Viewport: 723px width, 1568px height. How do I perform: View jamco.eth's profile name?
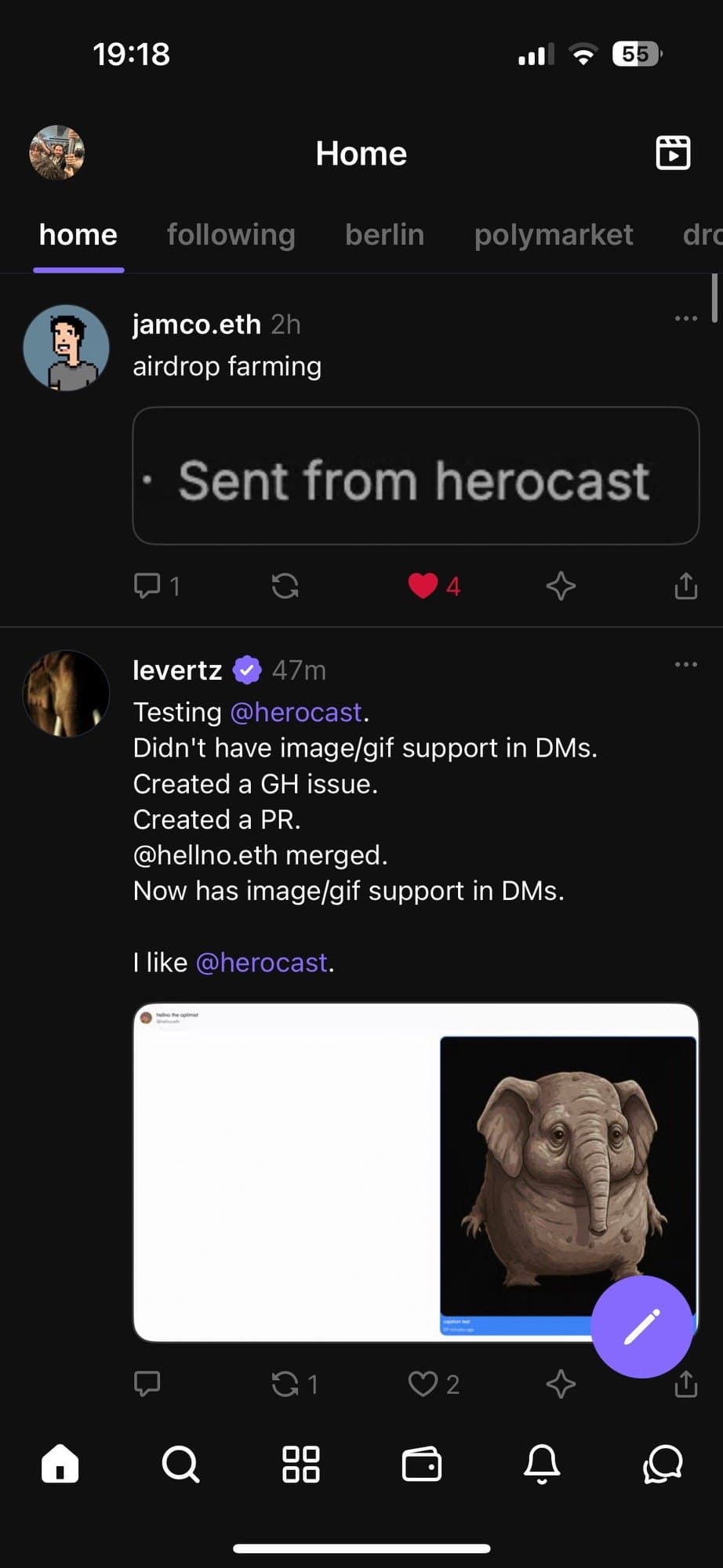[x=196, y=324]
